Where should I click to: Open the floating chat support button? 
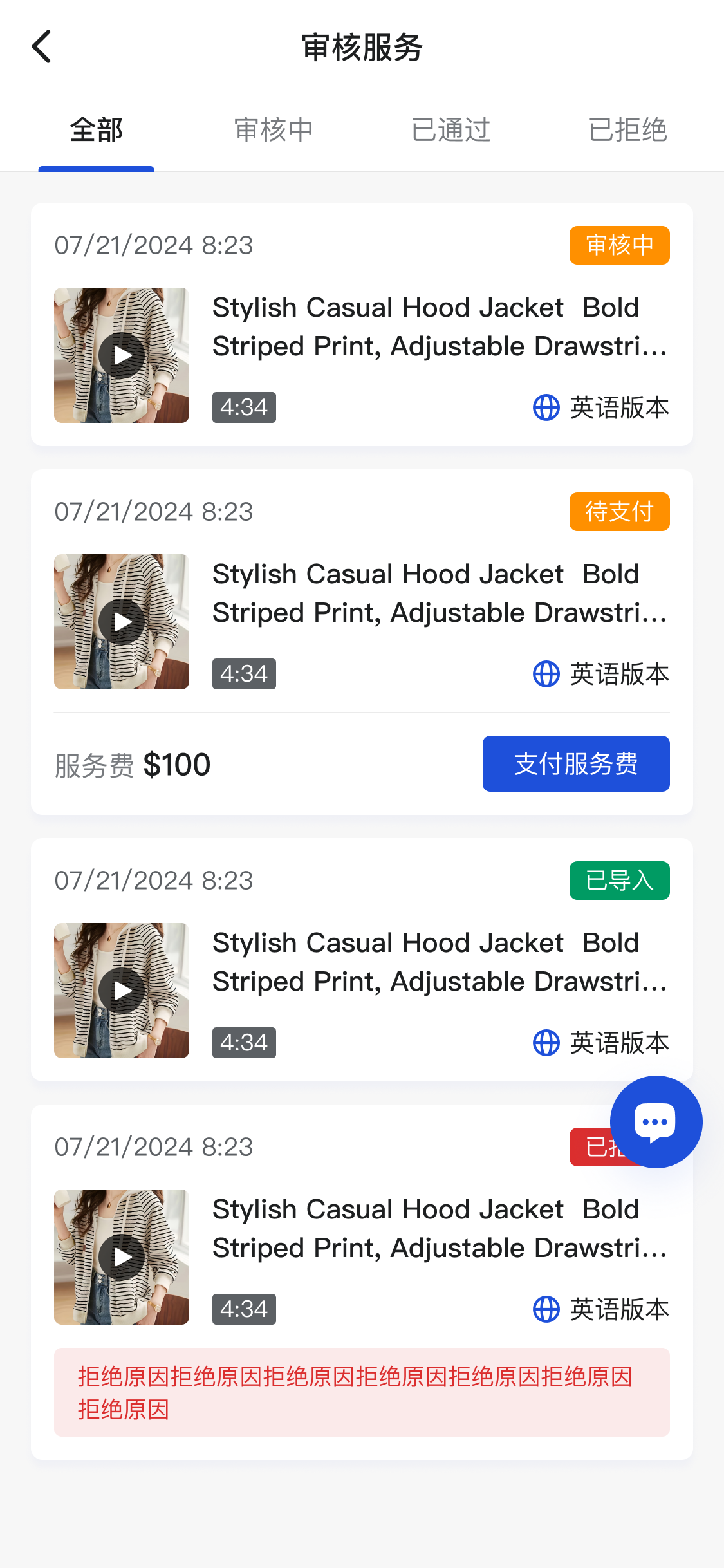[x=656, y=1122]
